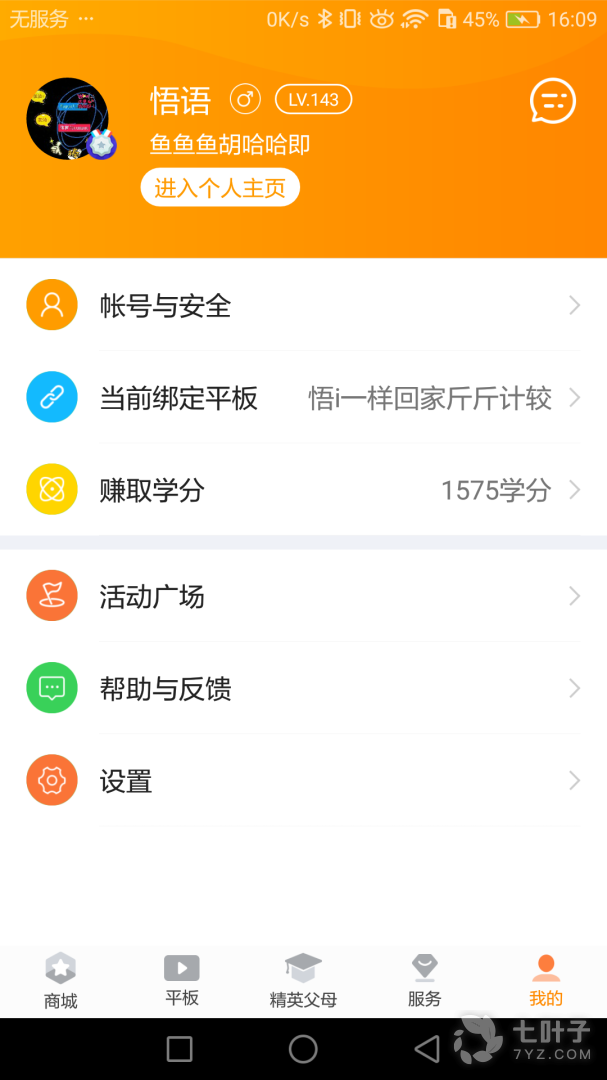The image size is (607, 1080).
Task: Open 帮助与反馈
Action: tap(303, 689)
